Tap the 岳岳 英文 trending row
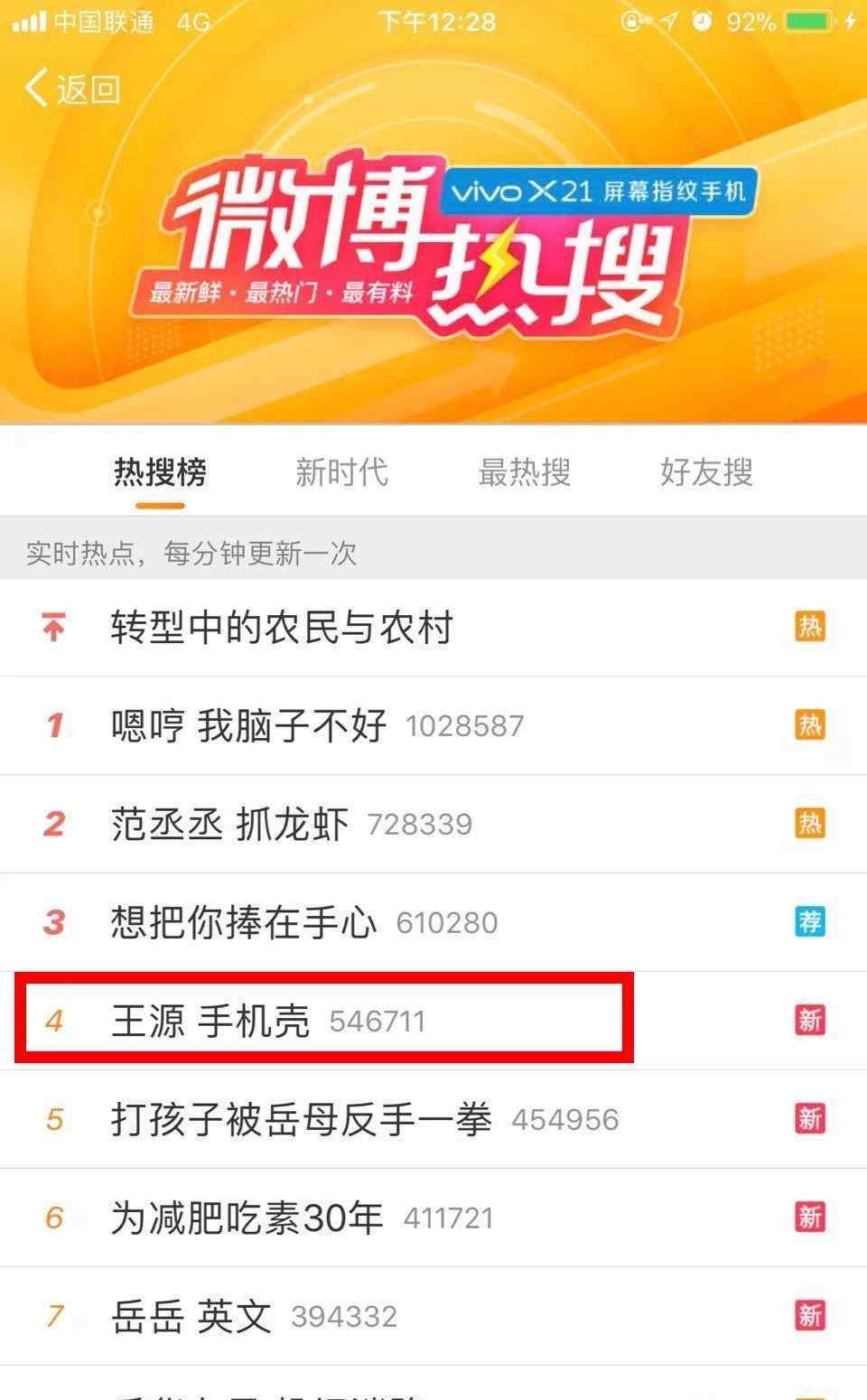 191,1316
